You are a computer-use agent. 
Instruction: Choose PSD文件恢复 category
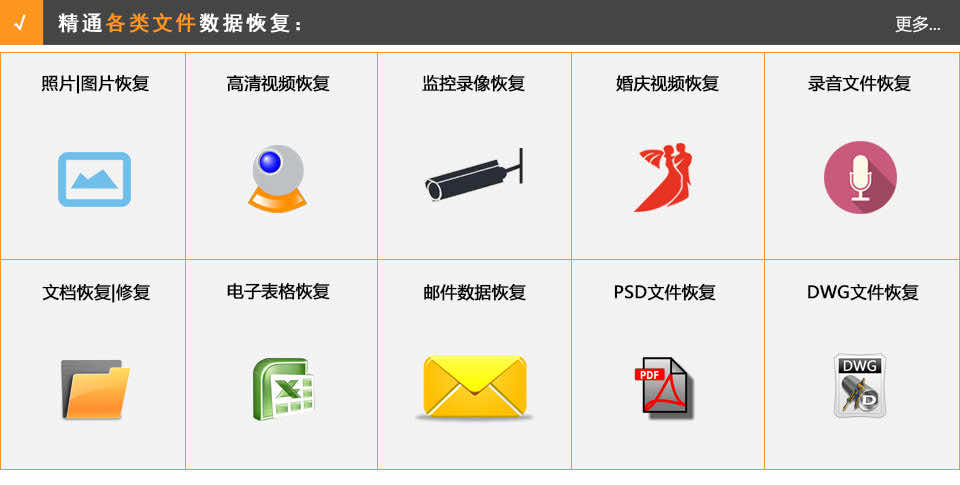point(665,365)
